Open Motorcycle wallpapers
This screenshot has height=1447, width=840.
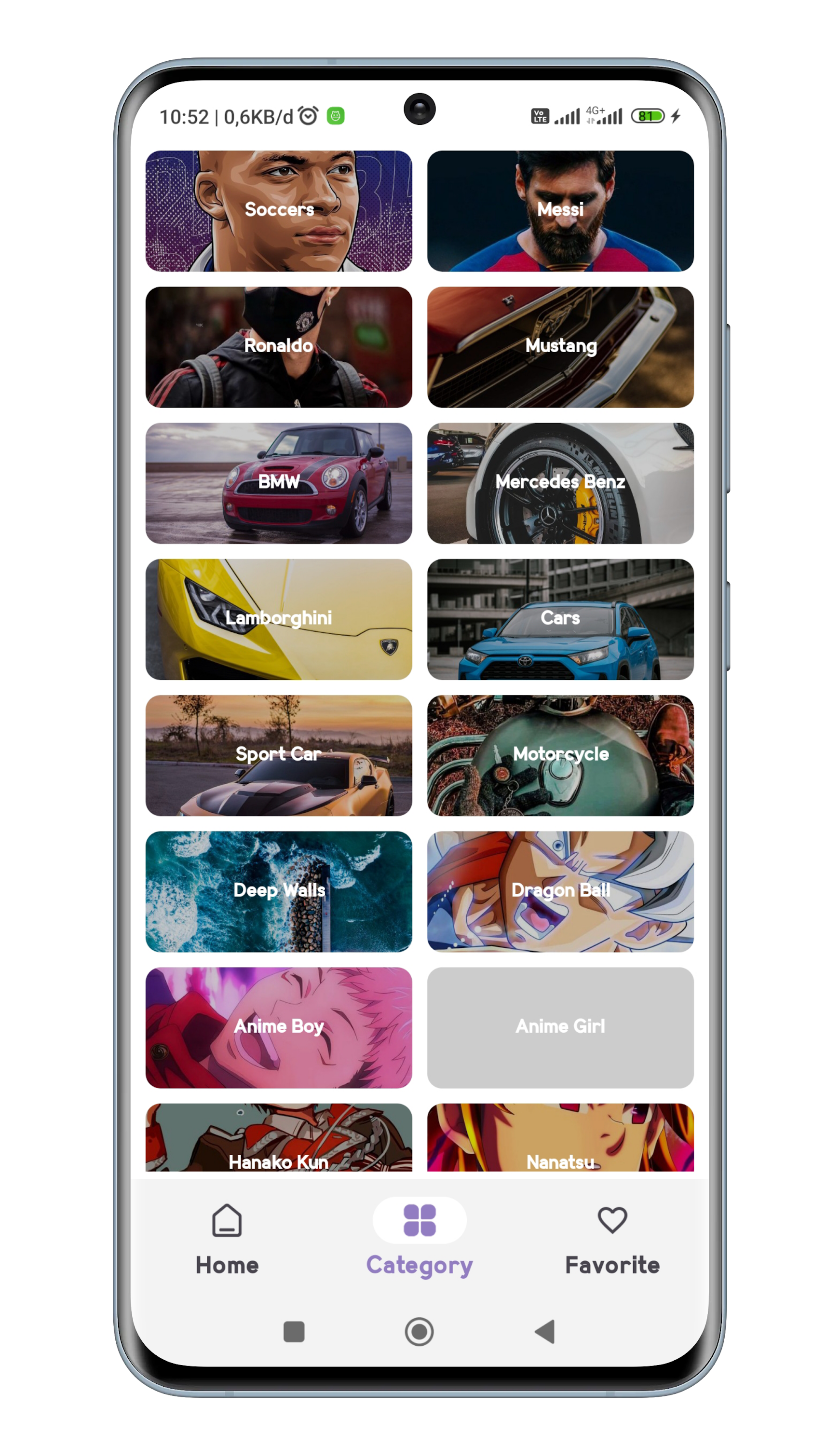pyautogui.click(x=560, y=755)
